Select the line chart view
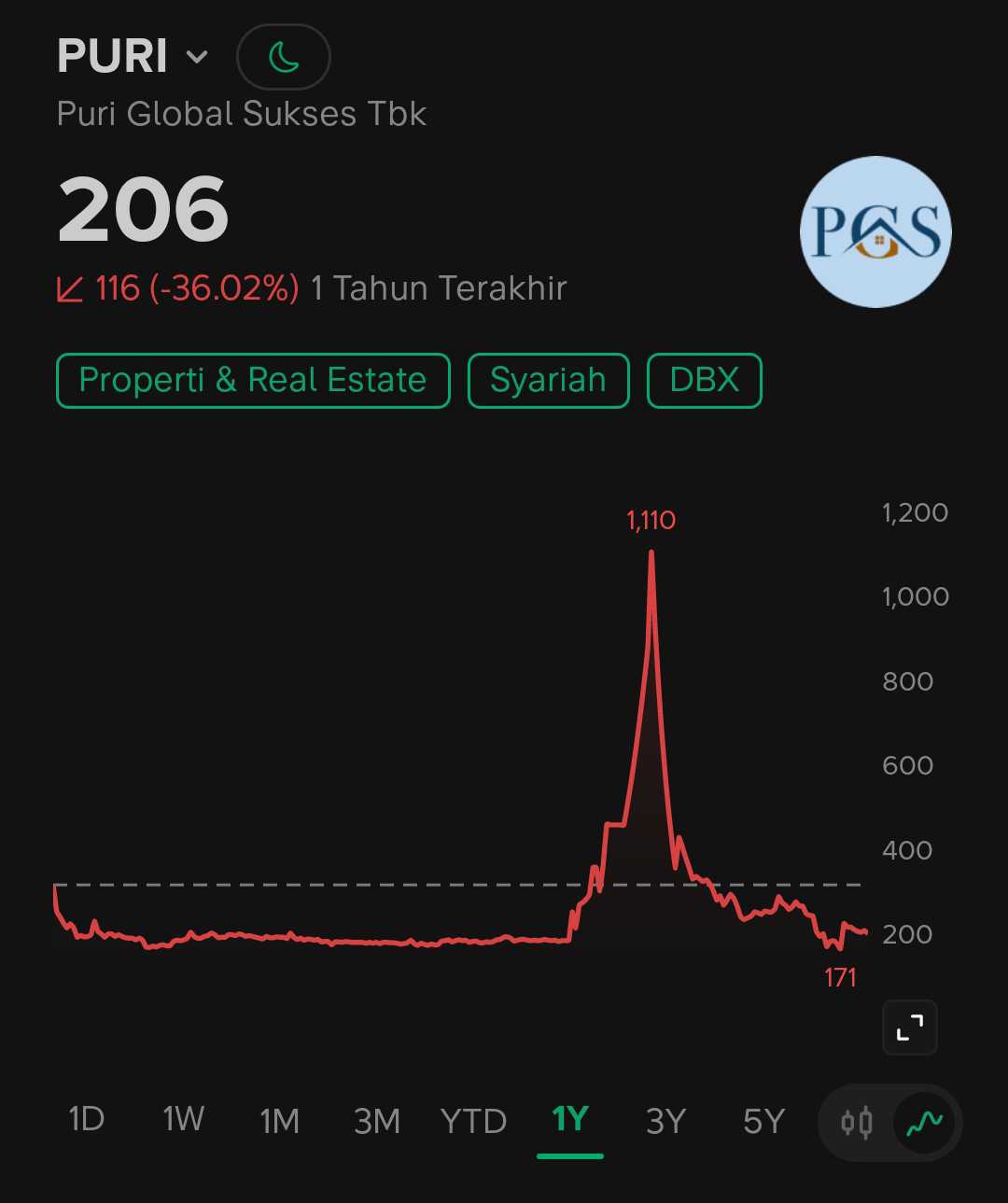 coord(924,1123)
